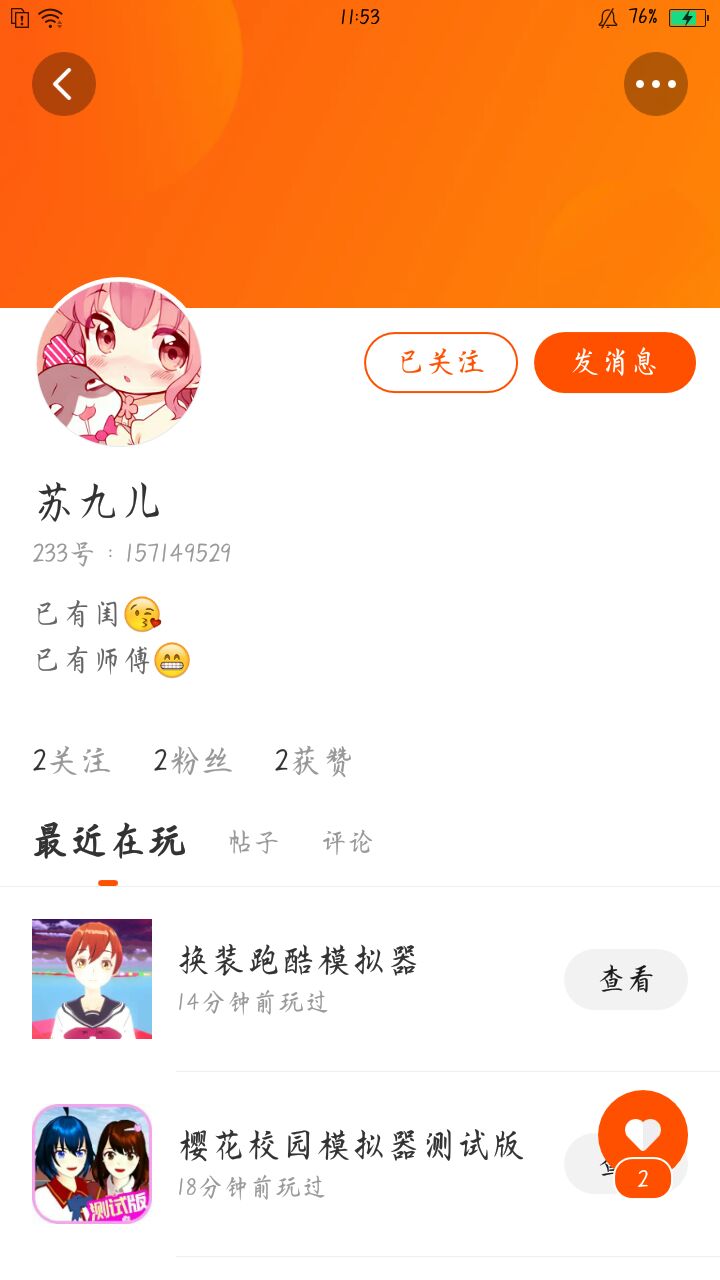Switch to the 帖子 tab
The image size is (720, 1280).
coord(253,842)
